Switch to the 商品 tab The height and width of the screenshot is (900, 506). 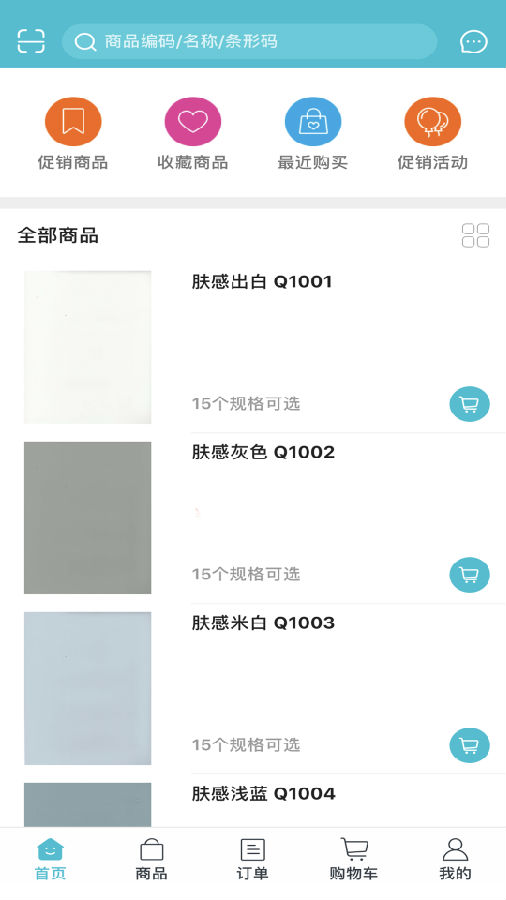(x=151, y=859)
